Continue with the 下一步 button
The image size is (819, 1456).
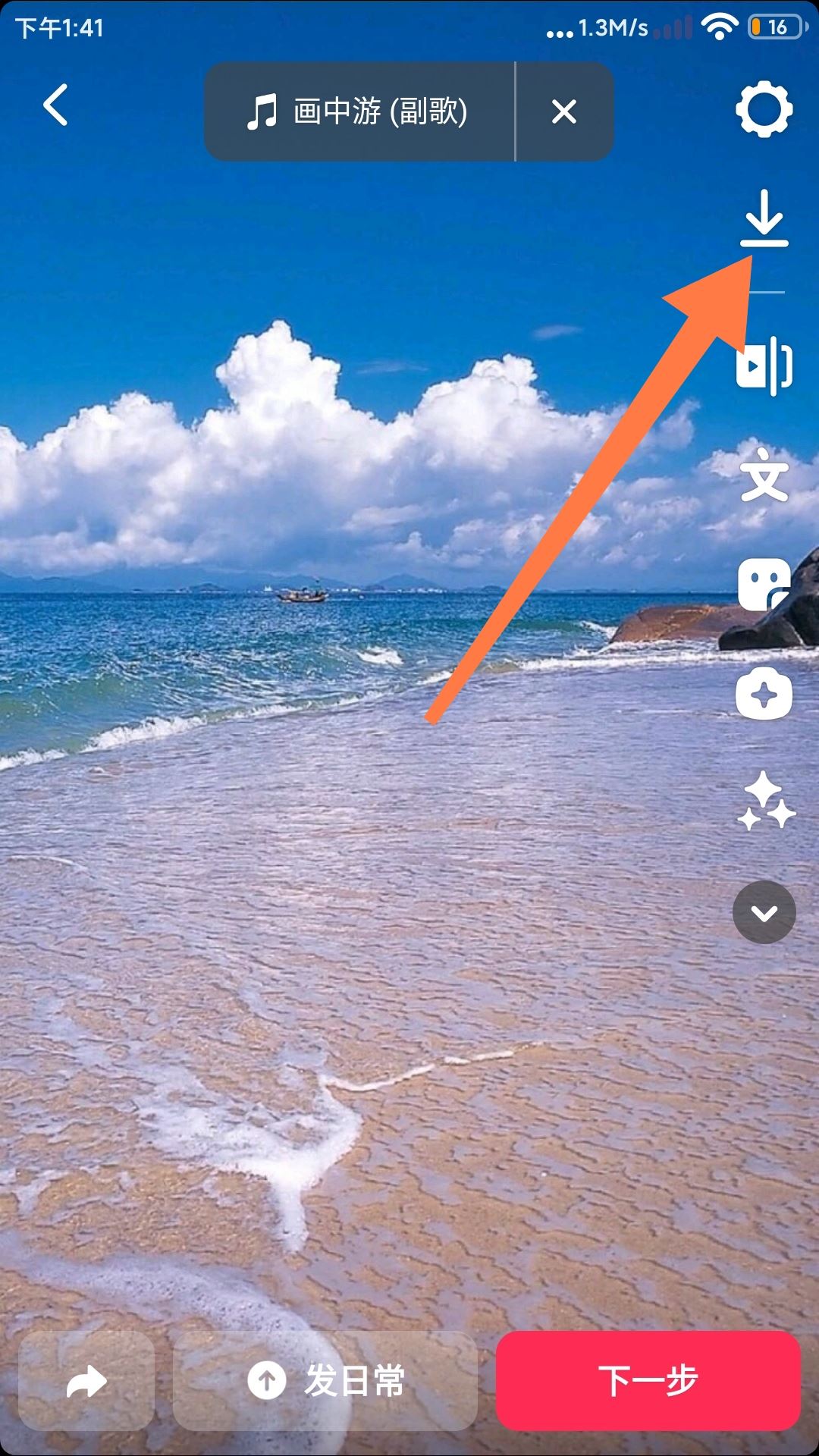click(x=648, y=1381)
